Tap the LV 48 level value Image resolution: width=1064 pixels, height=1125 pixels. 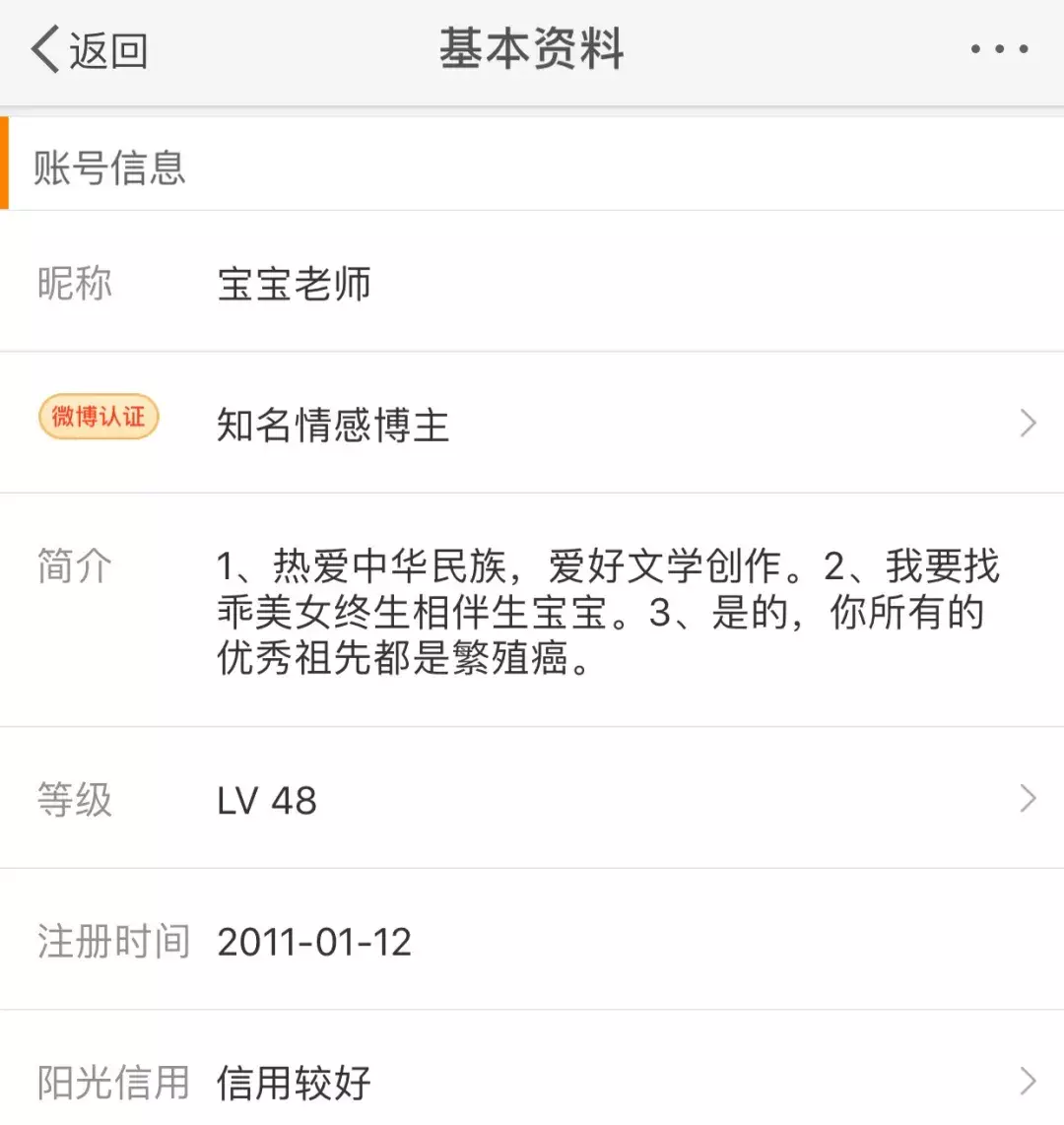point(264,799)
